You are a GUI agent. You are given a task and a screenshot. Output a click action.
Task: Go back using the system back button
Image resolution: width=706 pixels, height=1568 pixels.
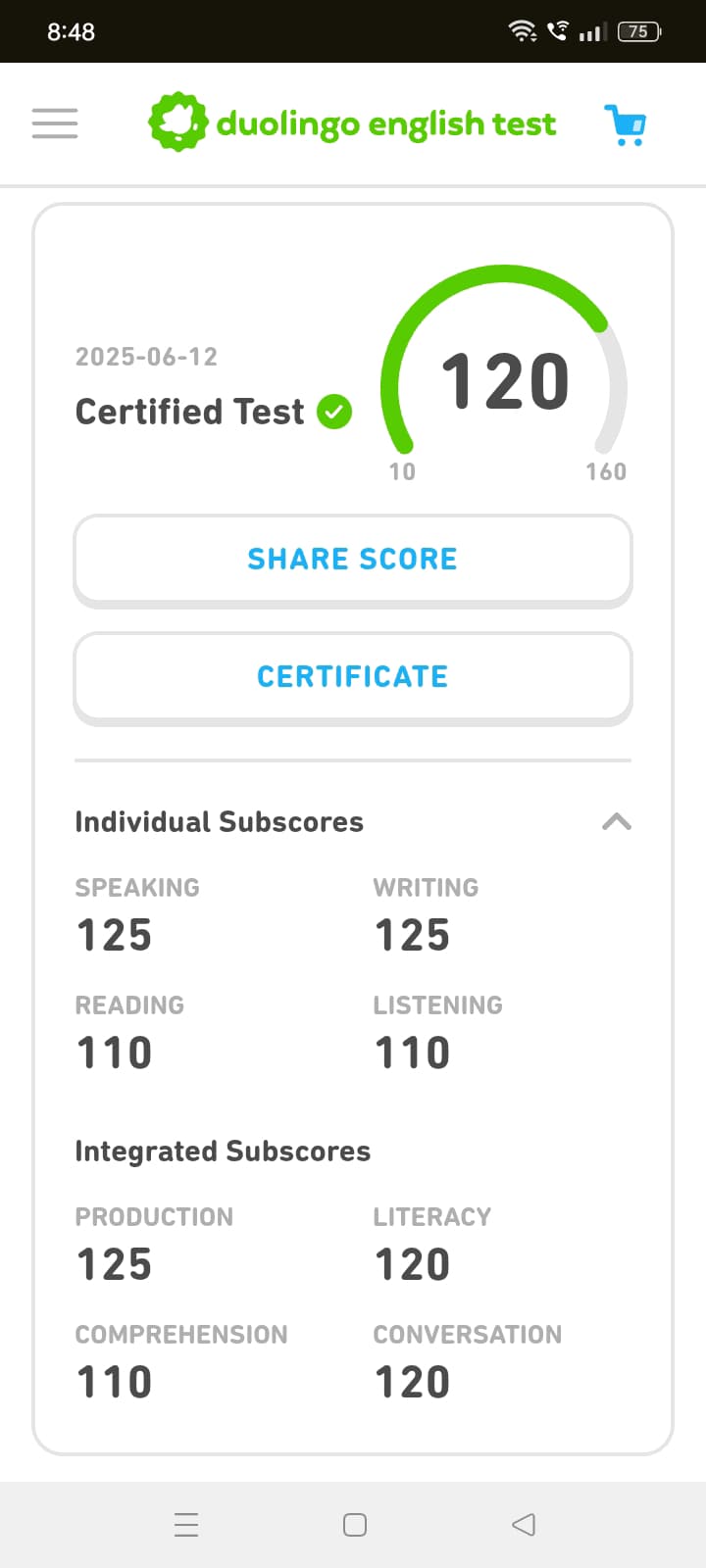[524, 1525]
